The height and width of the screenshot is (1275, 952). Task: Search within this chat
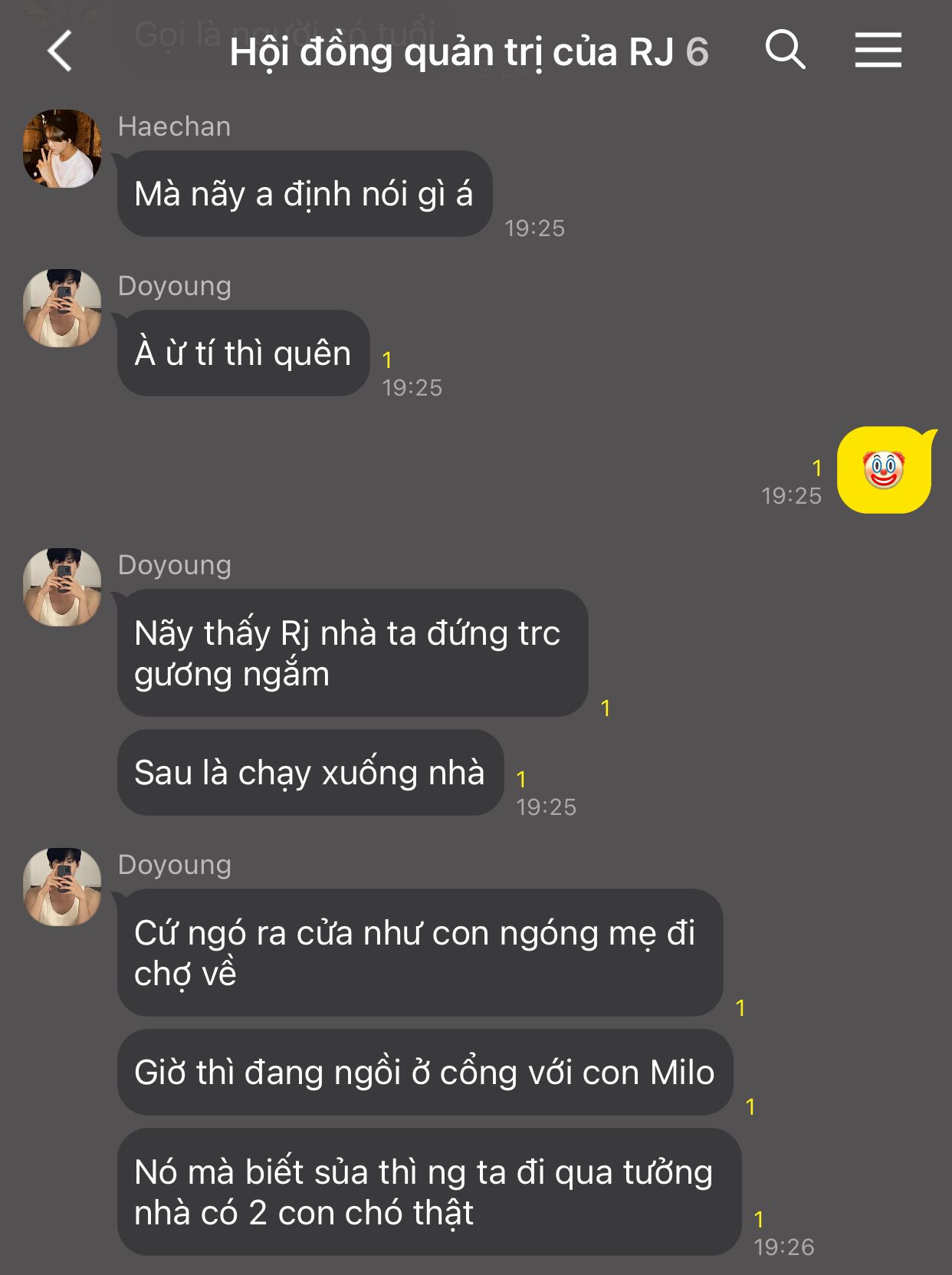tap(785, 51)
